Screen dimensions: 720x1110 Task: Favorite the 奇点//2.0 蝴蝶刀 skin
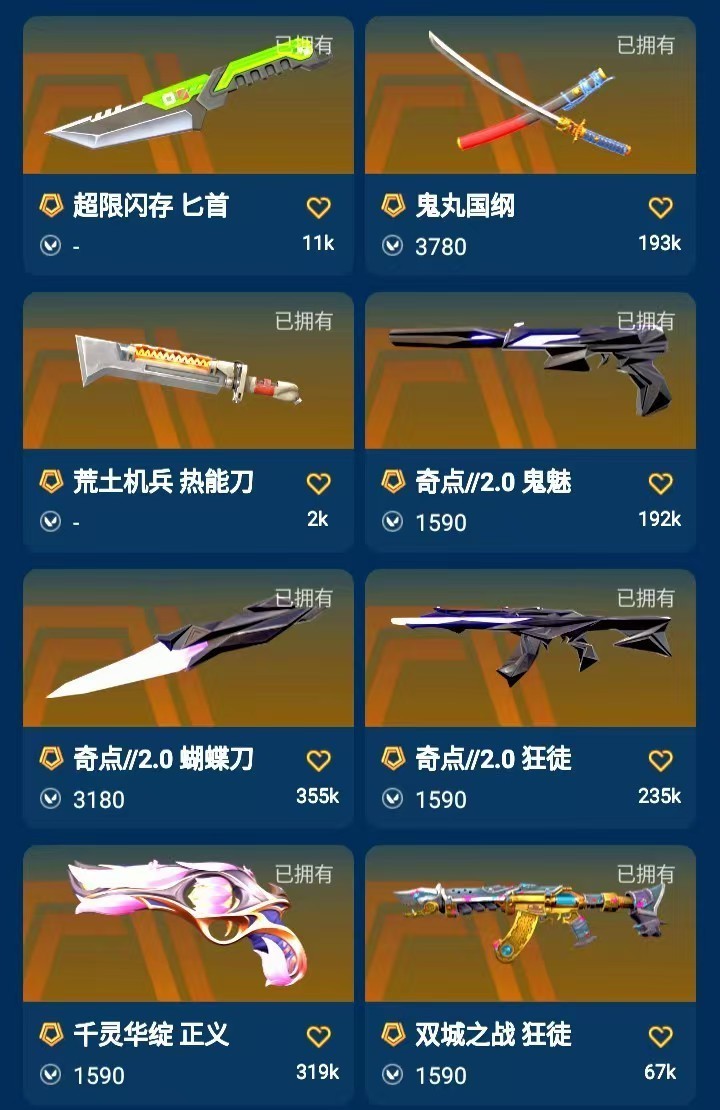(x=318, y=760)
